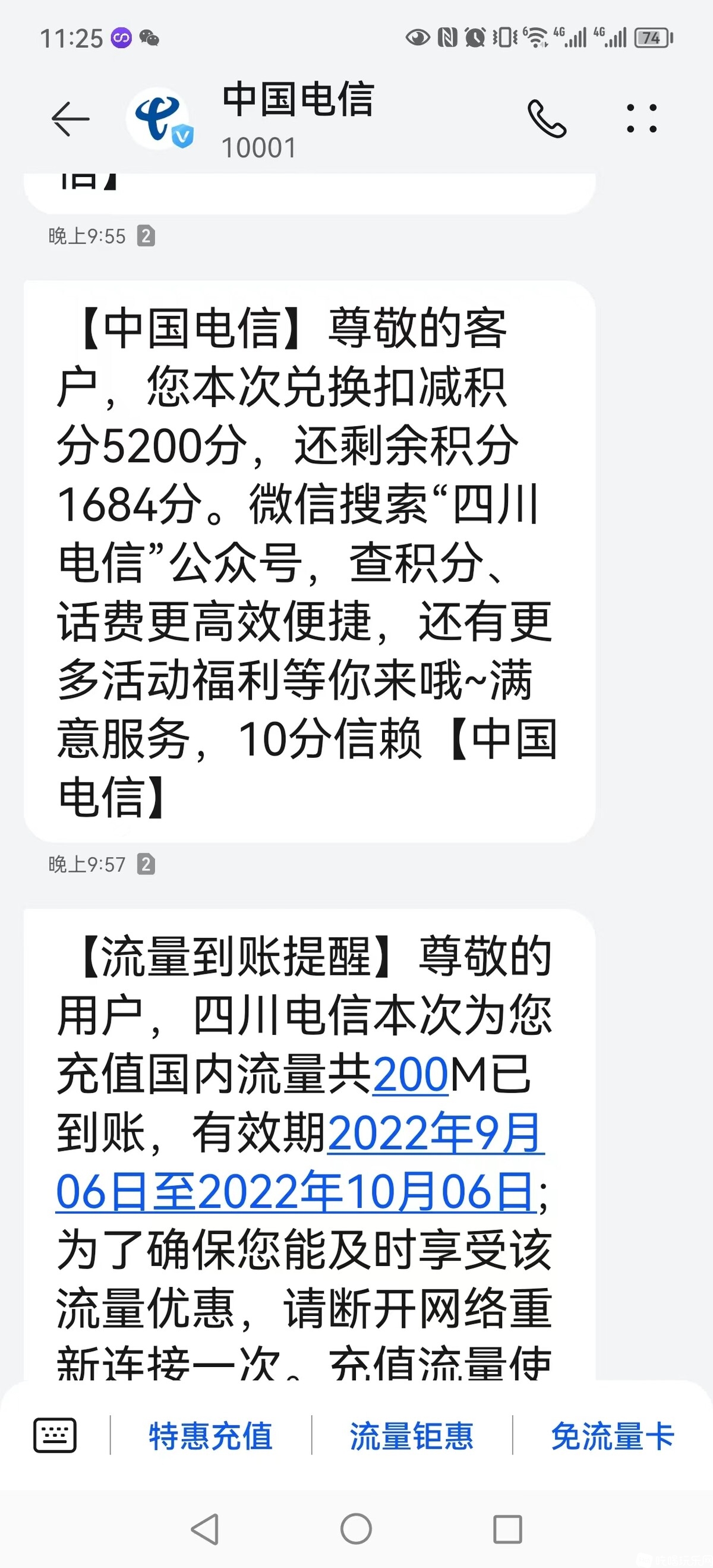Image resolution: width=713 pixels, height=1568 pixels.
Task: Go back from the 中国电信 conversation
Action: 70,119
